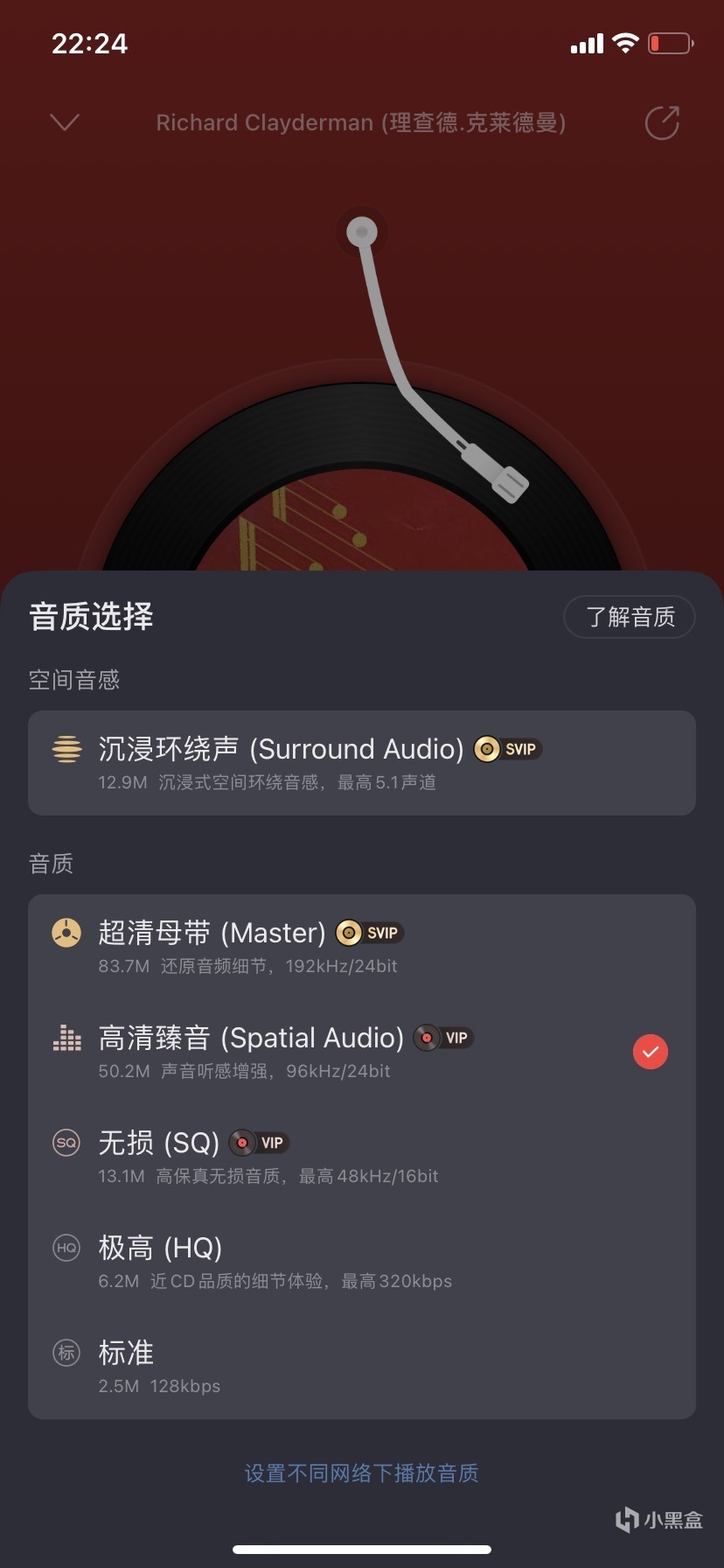Screen dimensions: 724x1568
Task: Choose 标准 128kbps quality
Action: pos(361,1367)
